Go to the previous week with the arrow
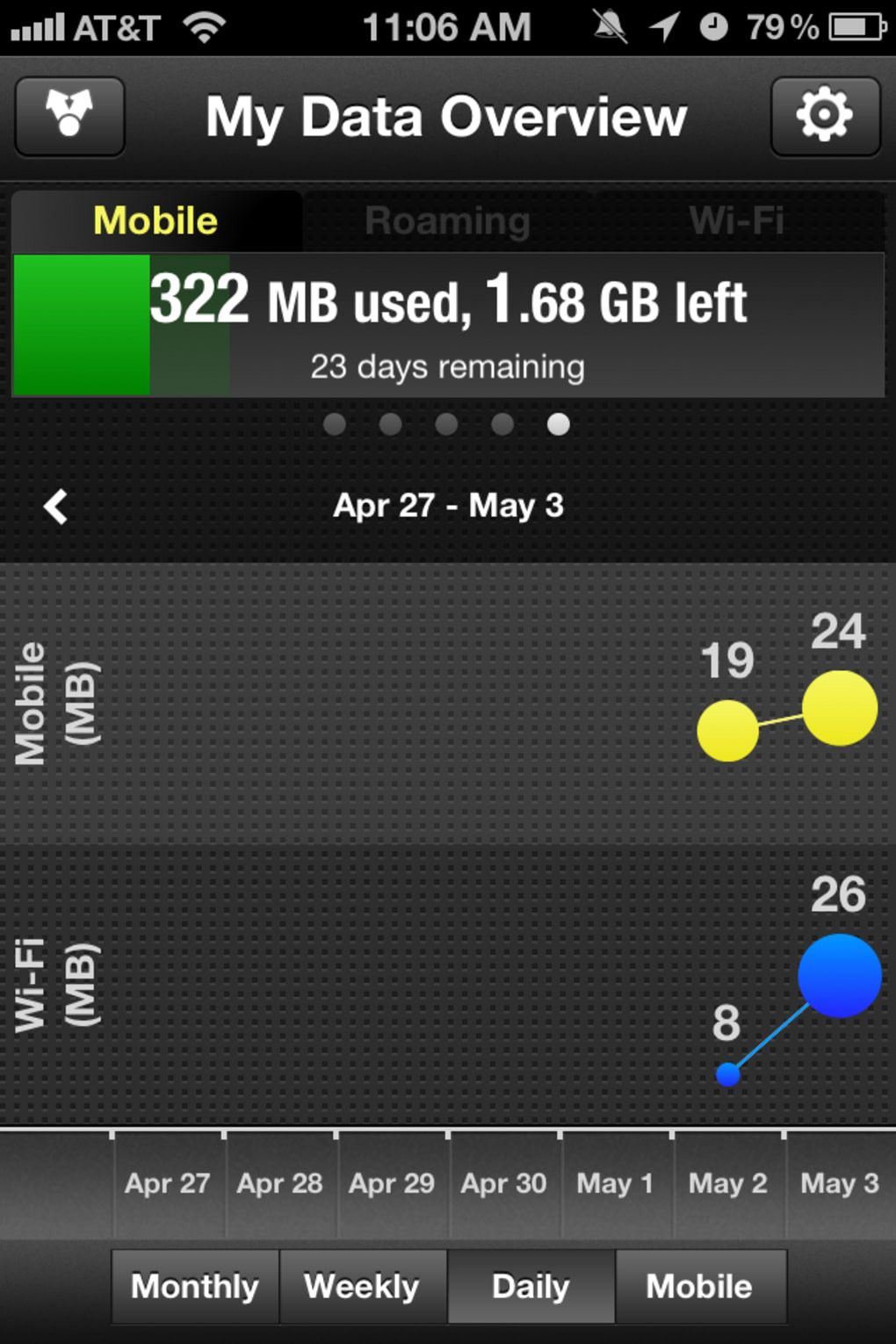The image size is (896, 1344). click(56, 507)
